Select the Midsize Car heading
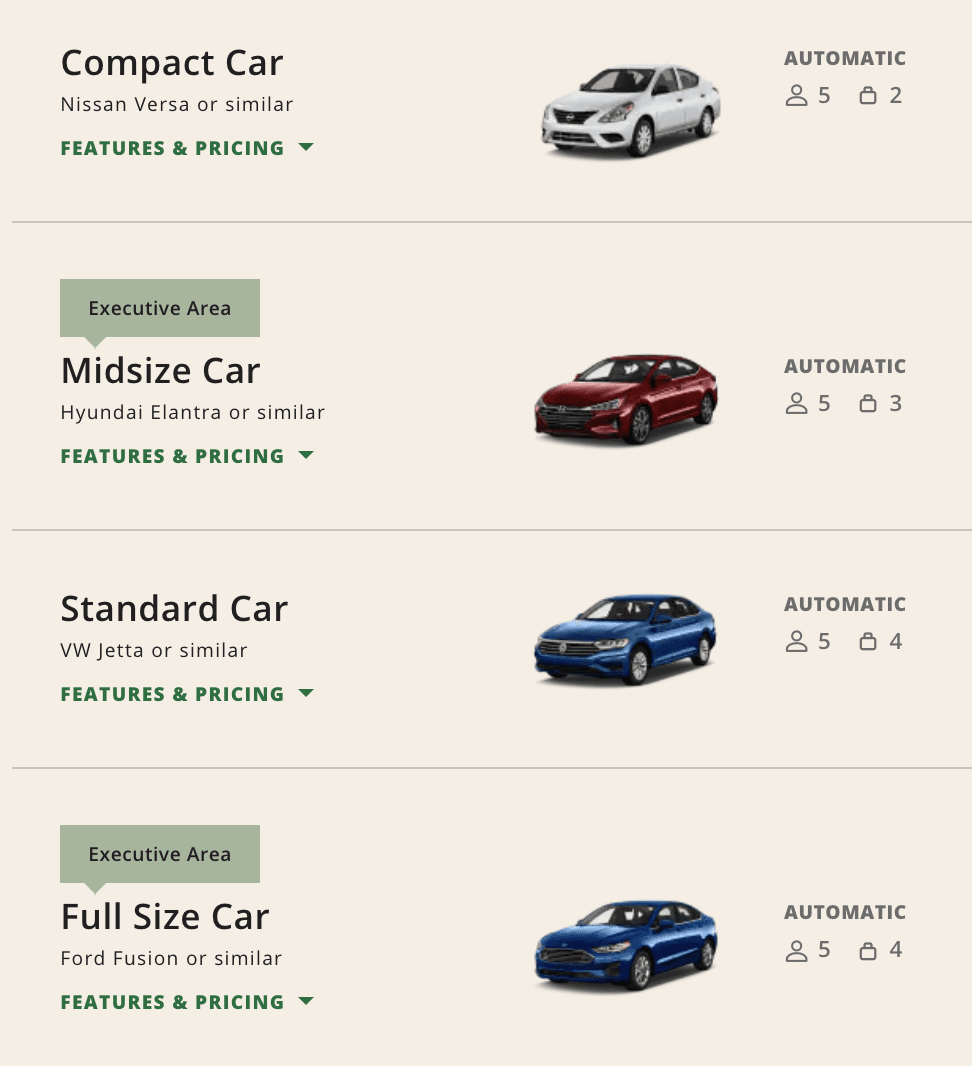 (x=160, y=370)
